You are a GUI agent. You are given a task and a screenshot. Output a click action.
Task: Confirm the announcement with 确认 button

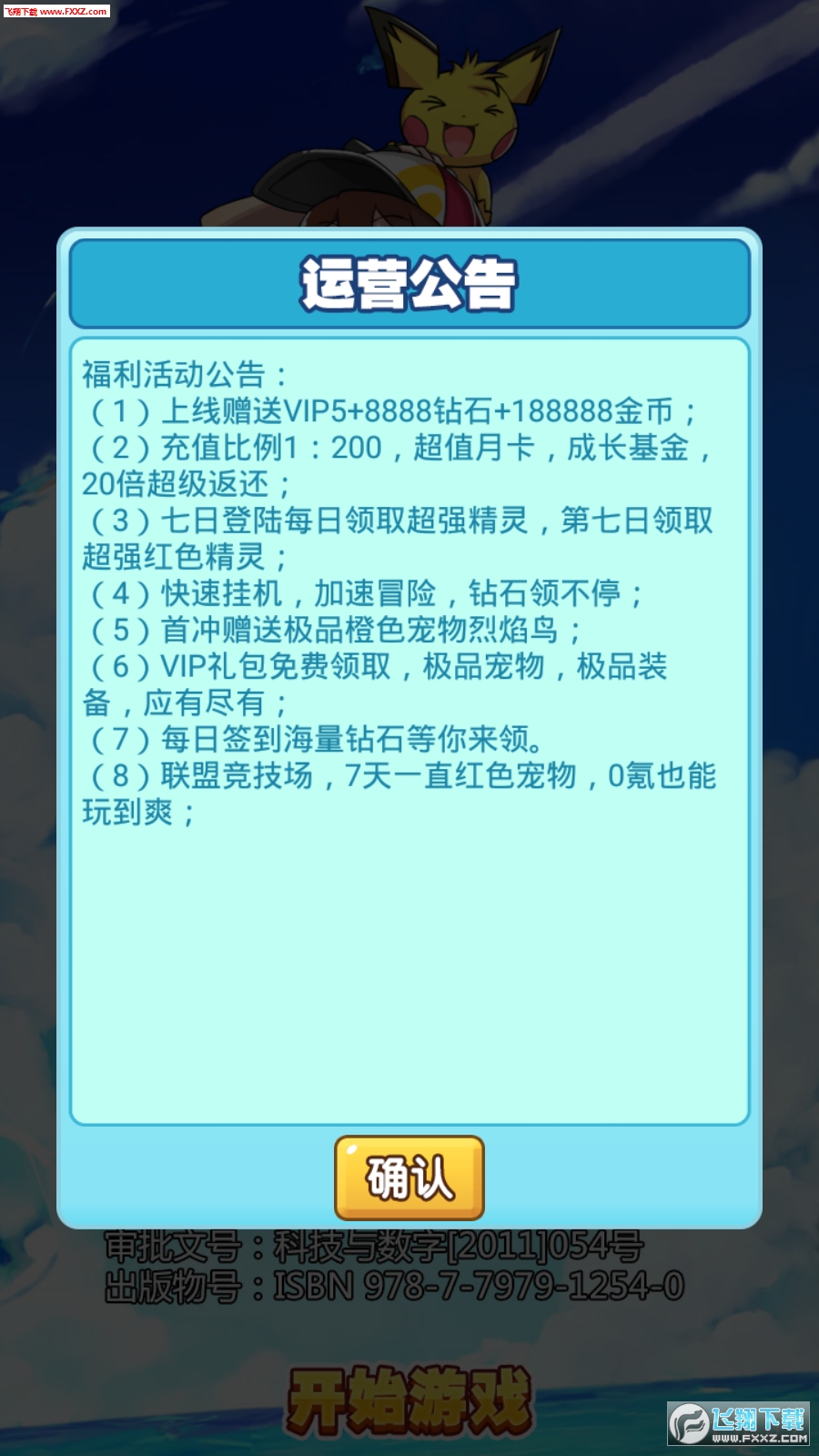(x=409, y=1178)
